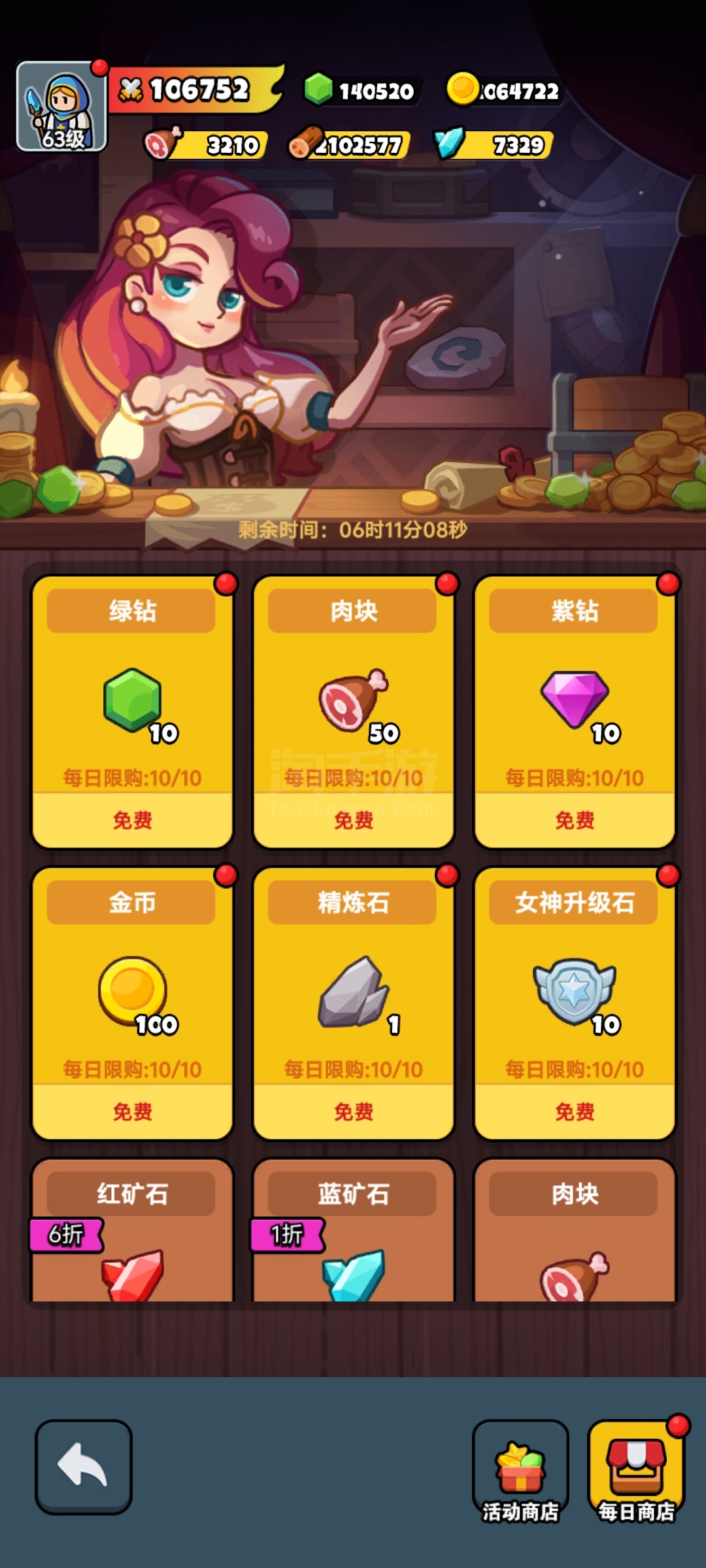Select the discounted 红矿石 item
Viewport: 706px width, 1568px height.
pos(132,1241)
